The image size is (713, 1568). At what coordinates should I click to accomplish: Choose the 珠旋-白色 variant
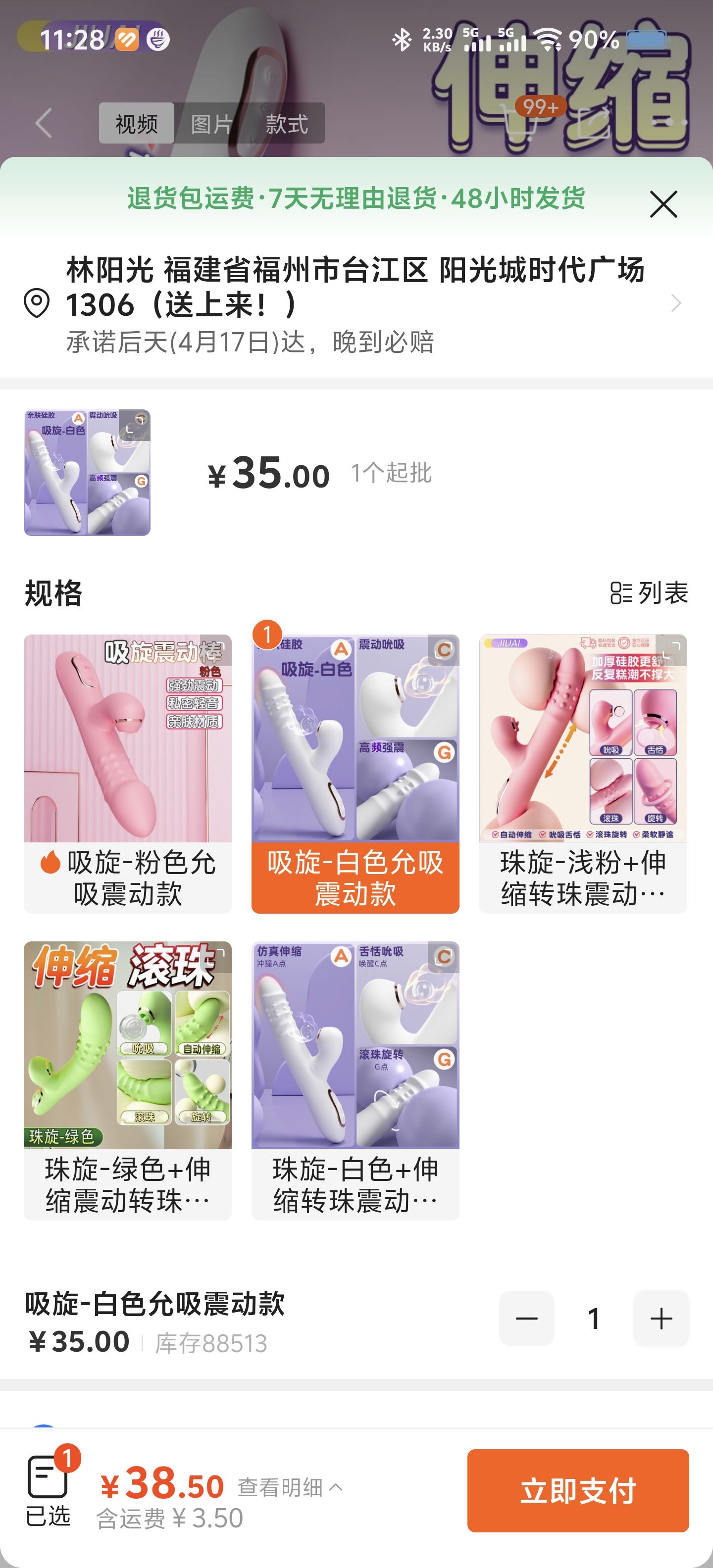355,1080
